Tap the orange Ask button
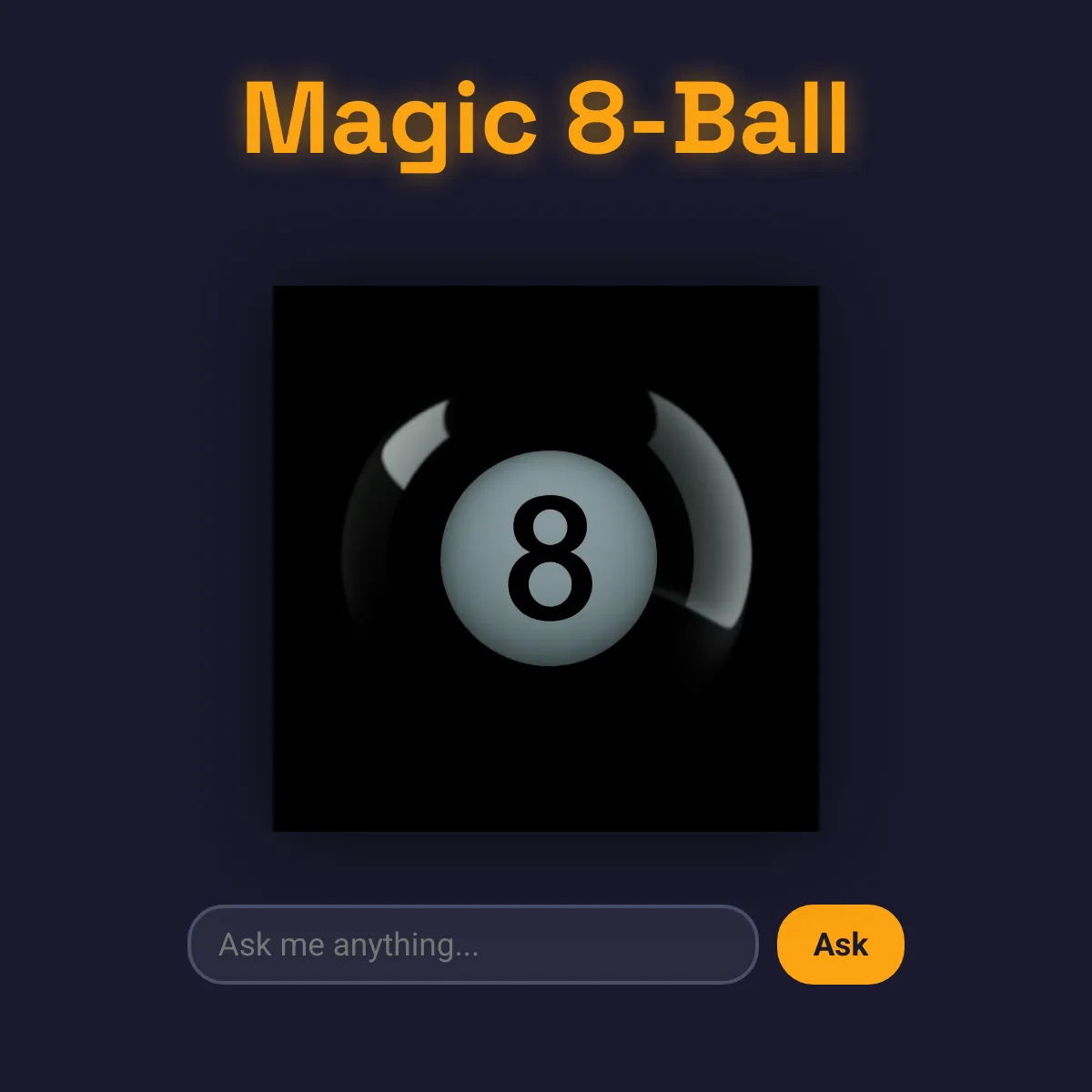This screenshot has height=1092, width=1092. 840,945
